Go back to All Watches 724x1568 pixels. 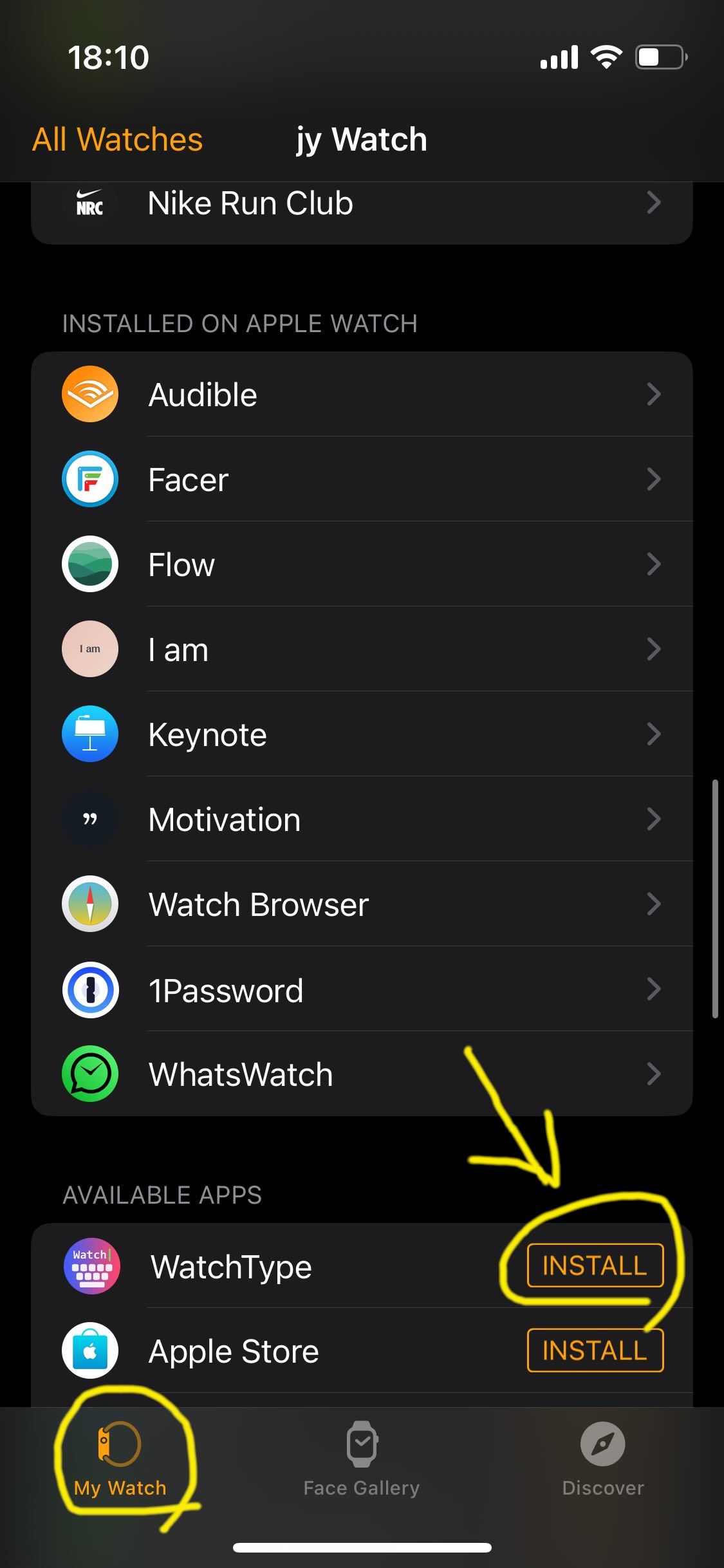[x=117, y=138]
